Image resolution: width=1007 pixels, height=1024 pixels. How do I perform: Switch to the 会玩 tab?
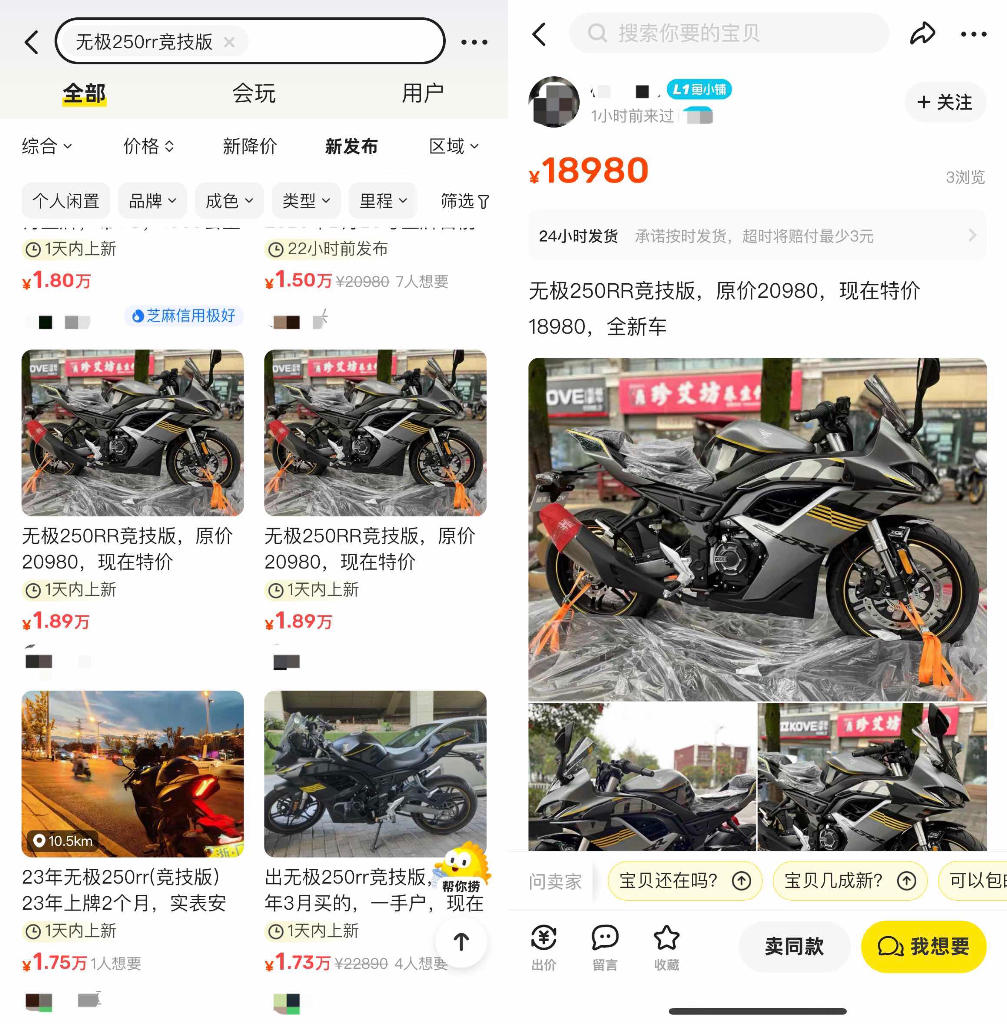coord(253,93)
